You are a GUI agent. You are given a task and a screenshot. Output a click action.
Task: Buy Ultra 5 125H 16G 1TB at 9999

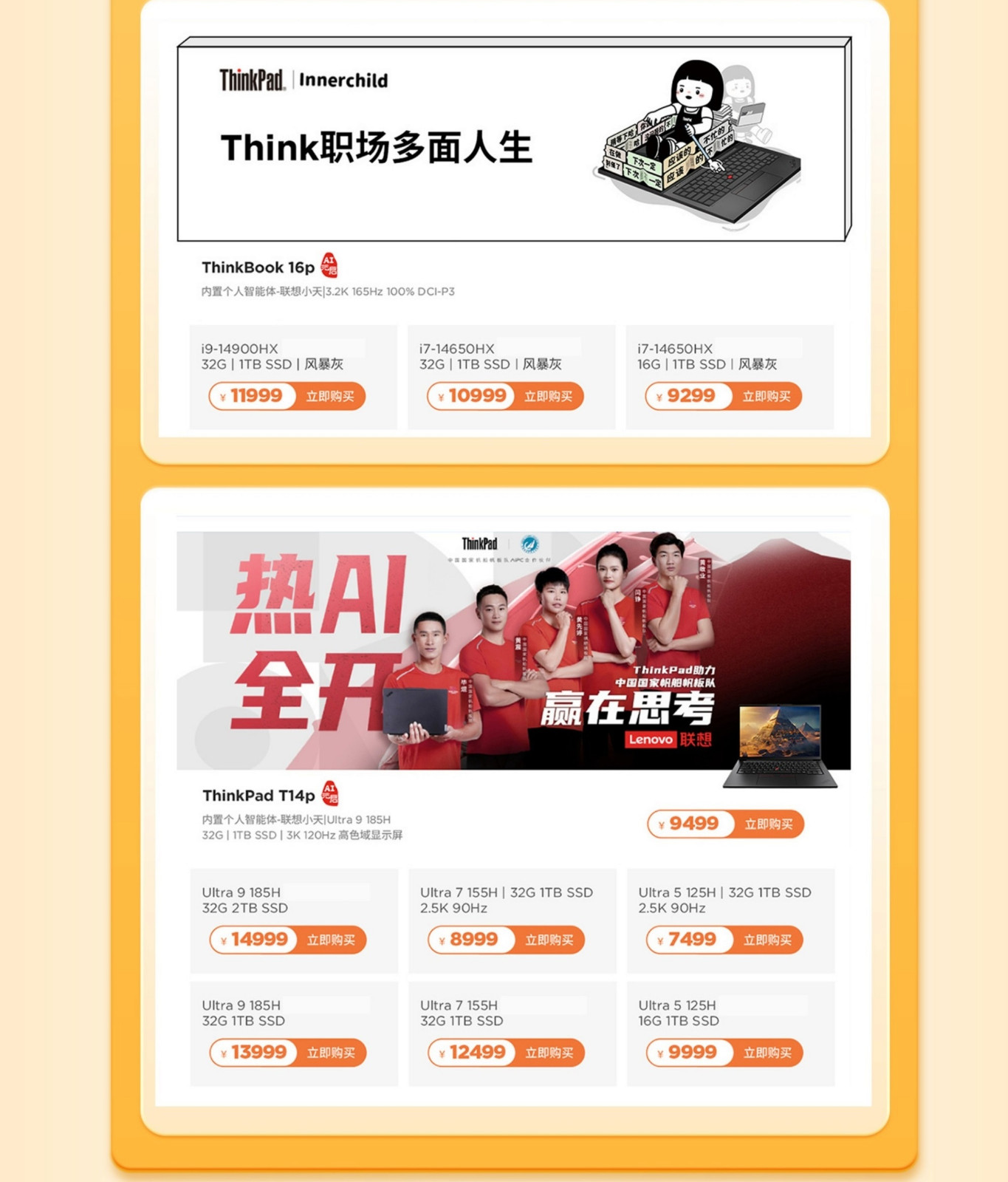(x=767, y=1053)
